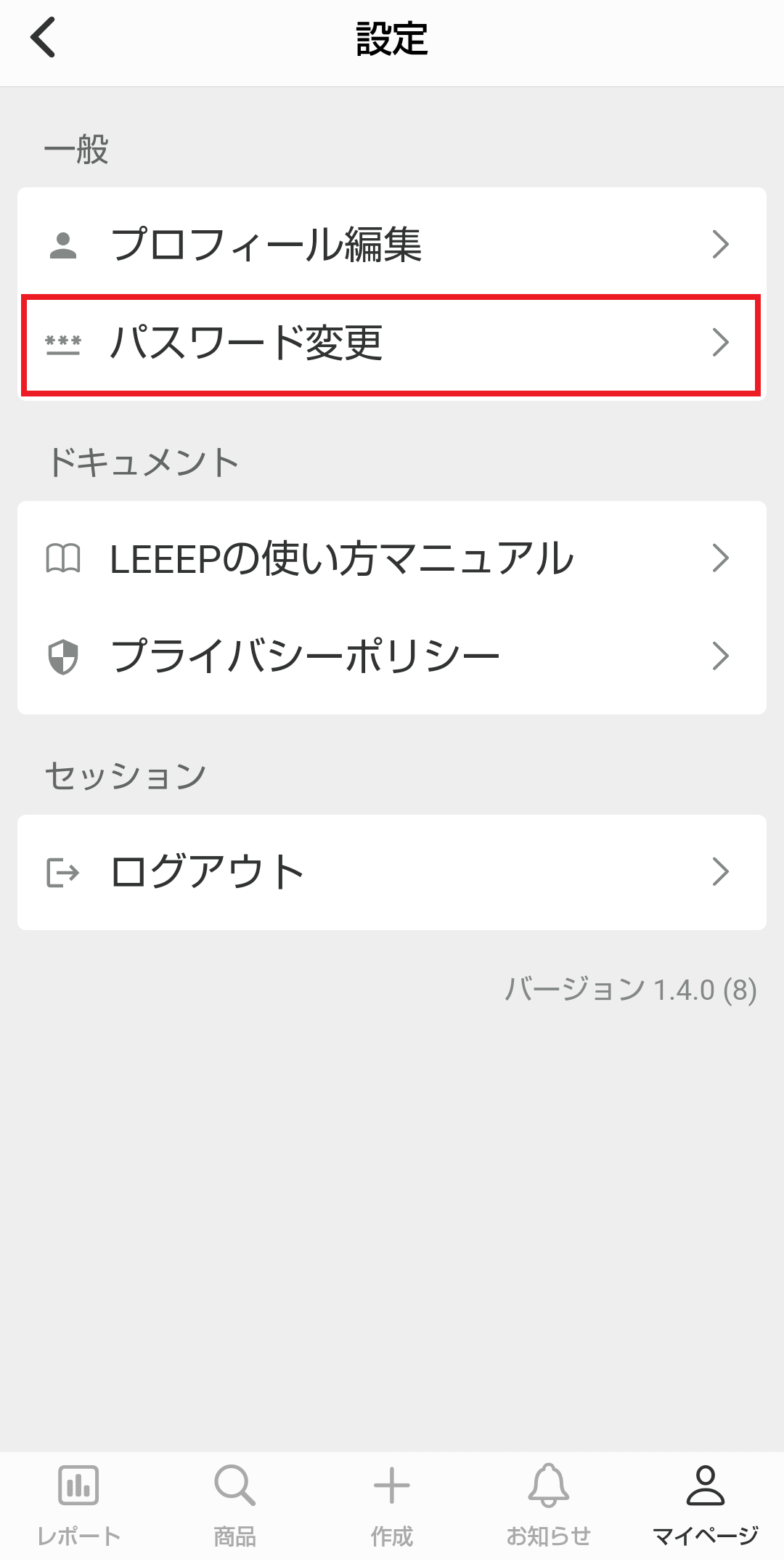The width and height of the screenshot is (784, 1564).
Task: Open プロフィール編集 profile editing
Action: (x=392, y=244)
